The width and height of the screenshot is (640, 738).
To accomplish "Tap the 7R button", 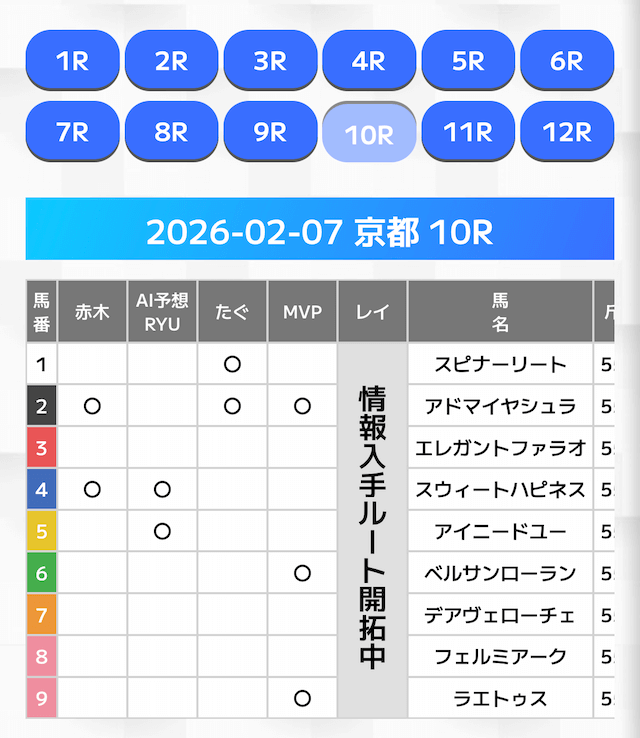I will 72,132.
